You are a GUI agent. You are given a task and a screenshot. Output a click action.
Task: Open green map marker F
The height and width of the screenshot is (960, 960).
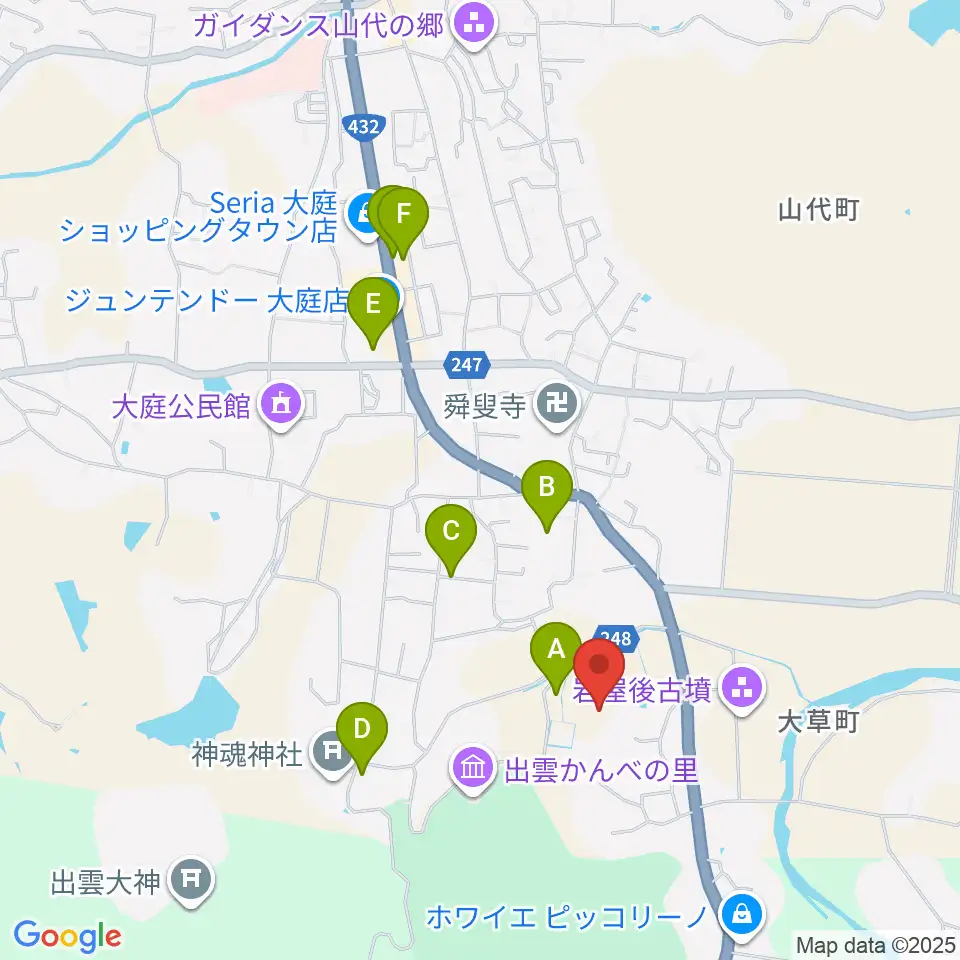tap(403, 216)
